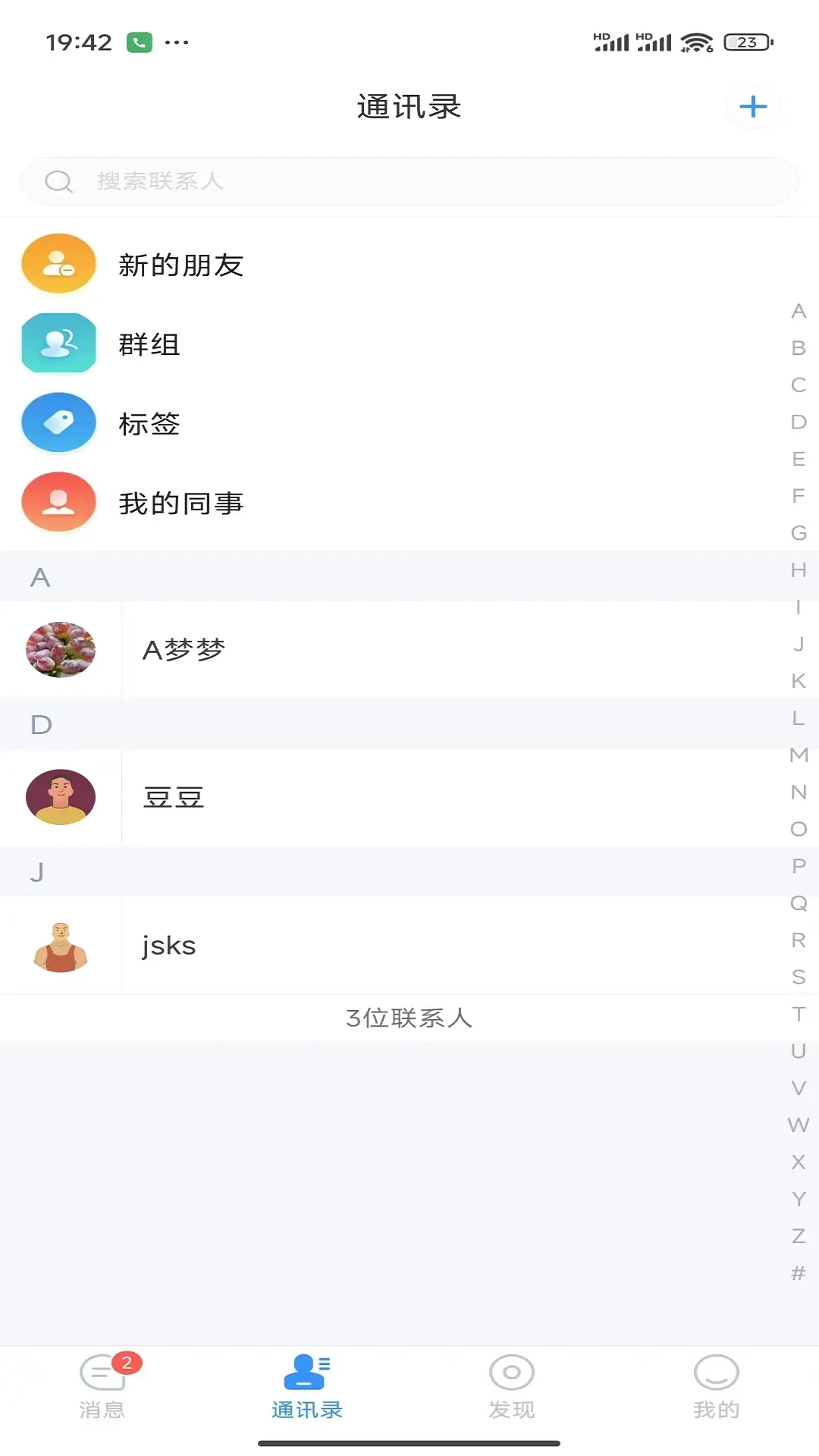Tap jsks's avatar image
The width and height of the screenshot is (819, 1456).
(x=61, y=945)
